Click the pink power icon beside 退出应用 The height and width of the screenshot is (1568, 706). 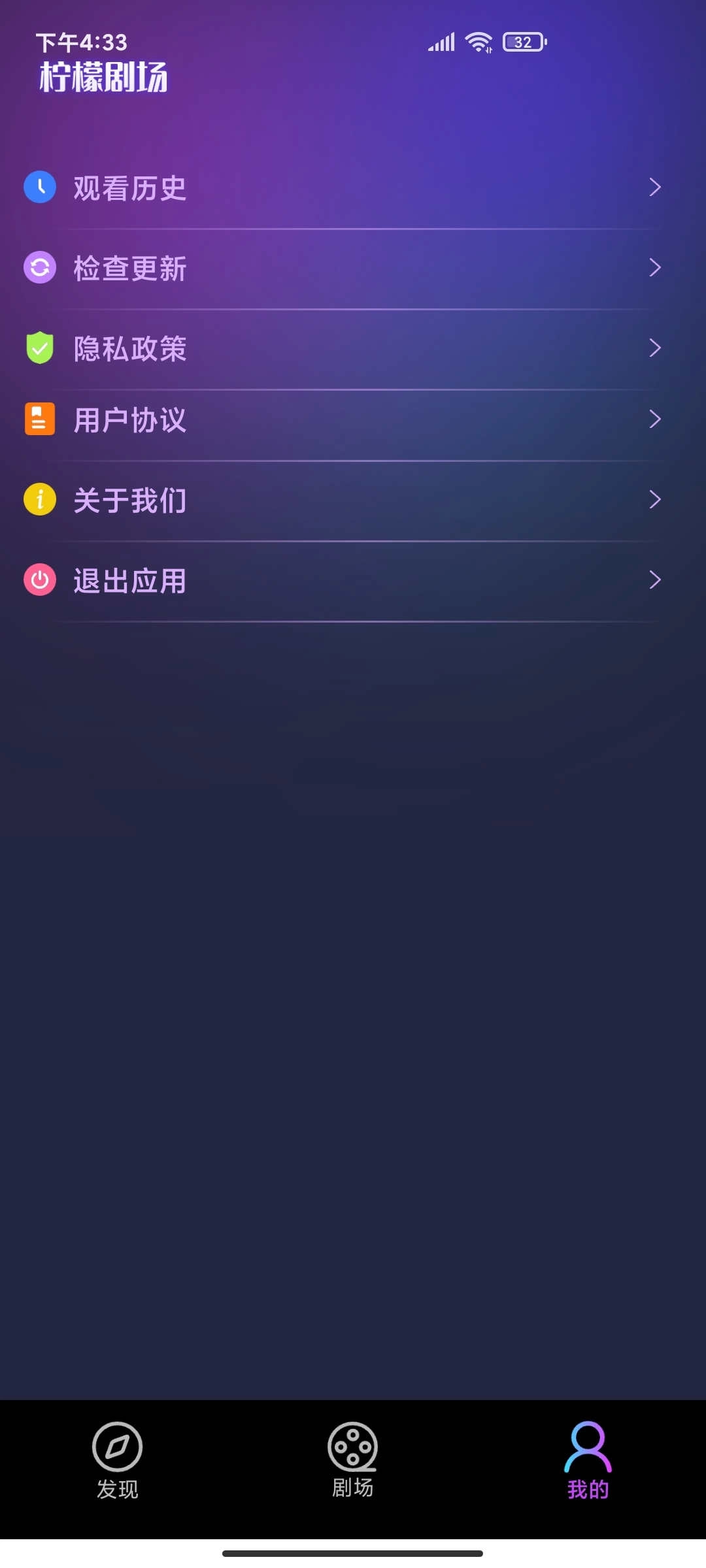point(41,580)
